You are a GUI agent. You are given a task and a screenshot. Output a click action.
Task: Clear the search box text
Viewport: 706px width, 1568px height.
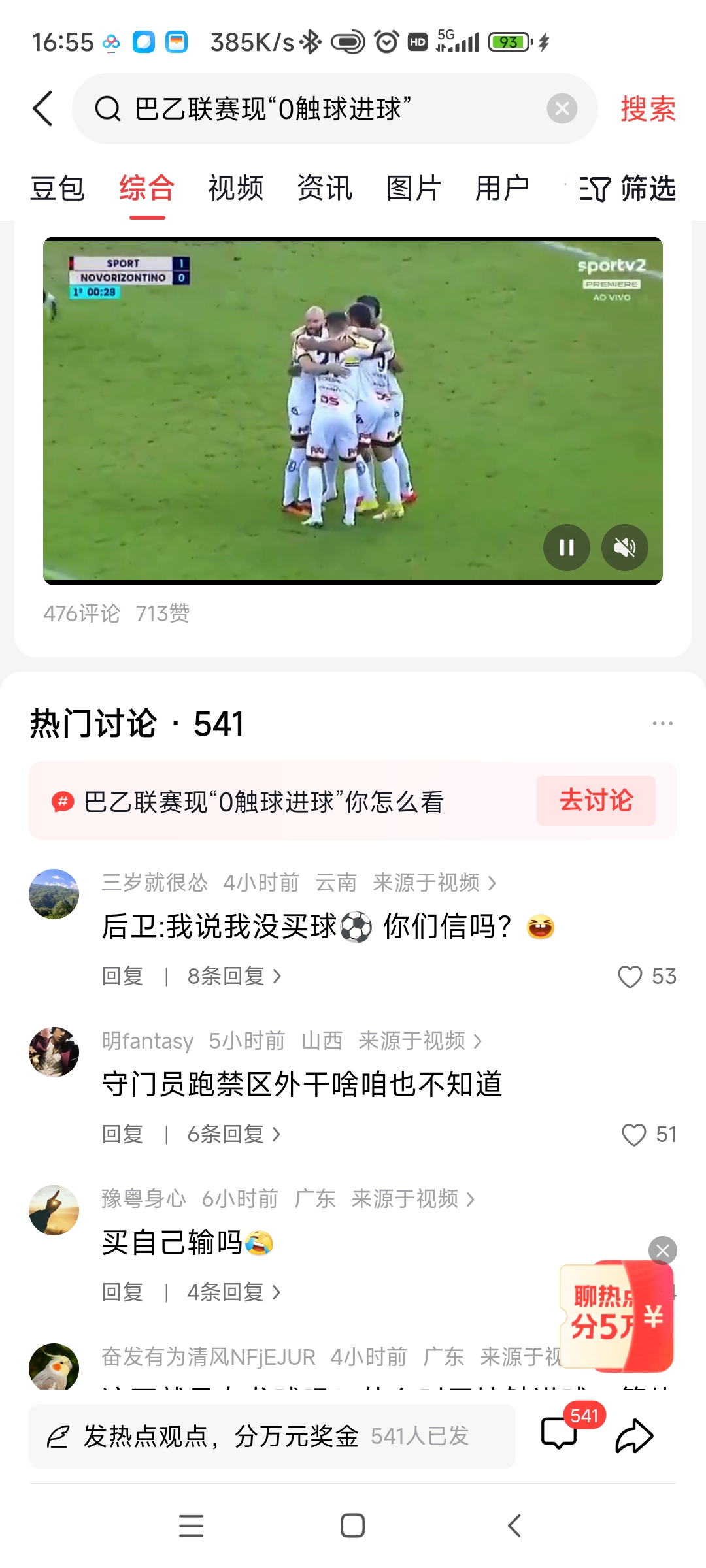click(561, 108)
